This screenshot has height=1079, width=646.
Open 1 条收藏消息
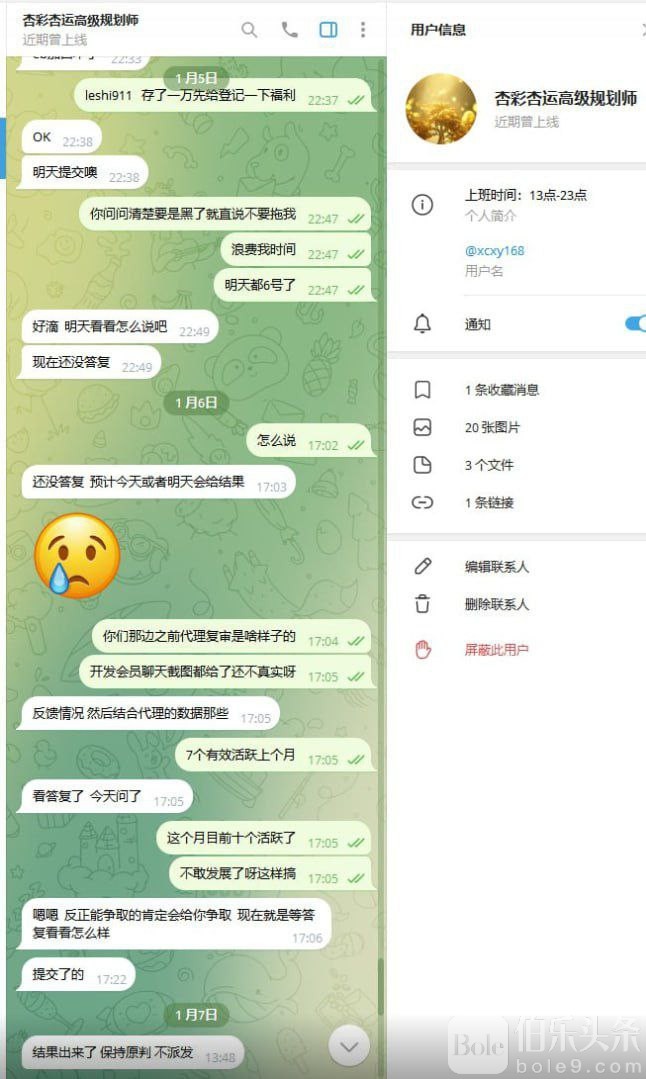501,390
